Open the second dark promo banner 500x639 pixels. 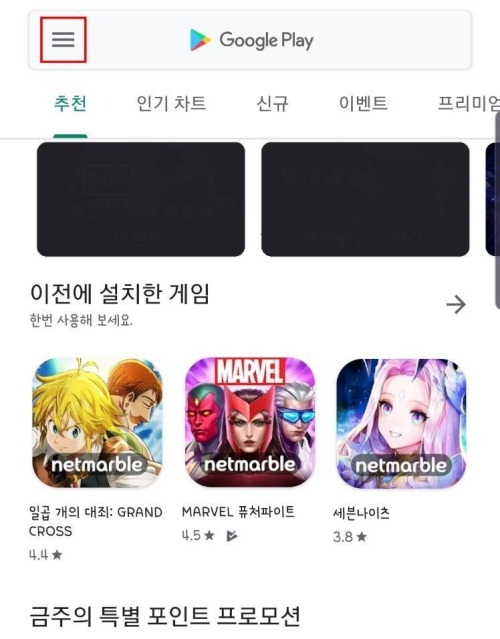click(365, 199)
